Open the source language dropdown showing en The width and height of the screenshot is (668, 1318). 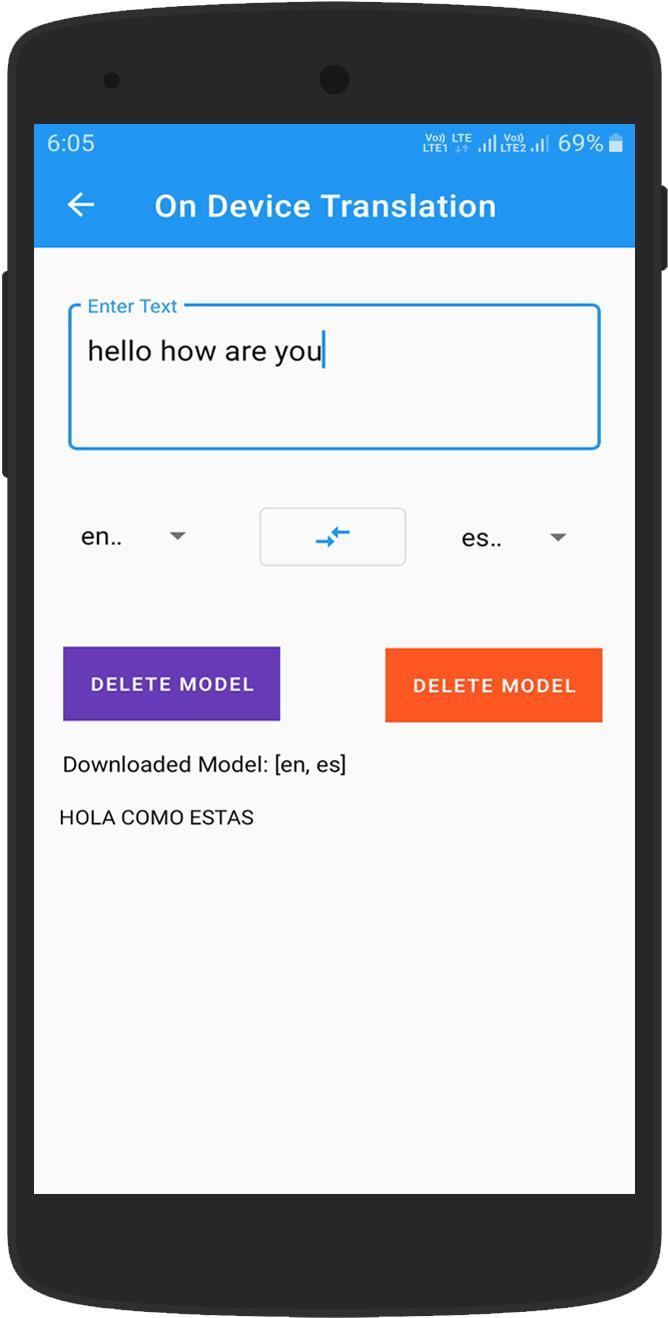point(133,537)
